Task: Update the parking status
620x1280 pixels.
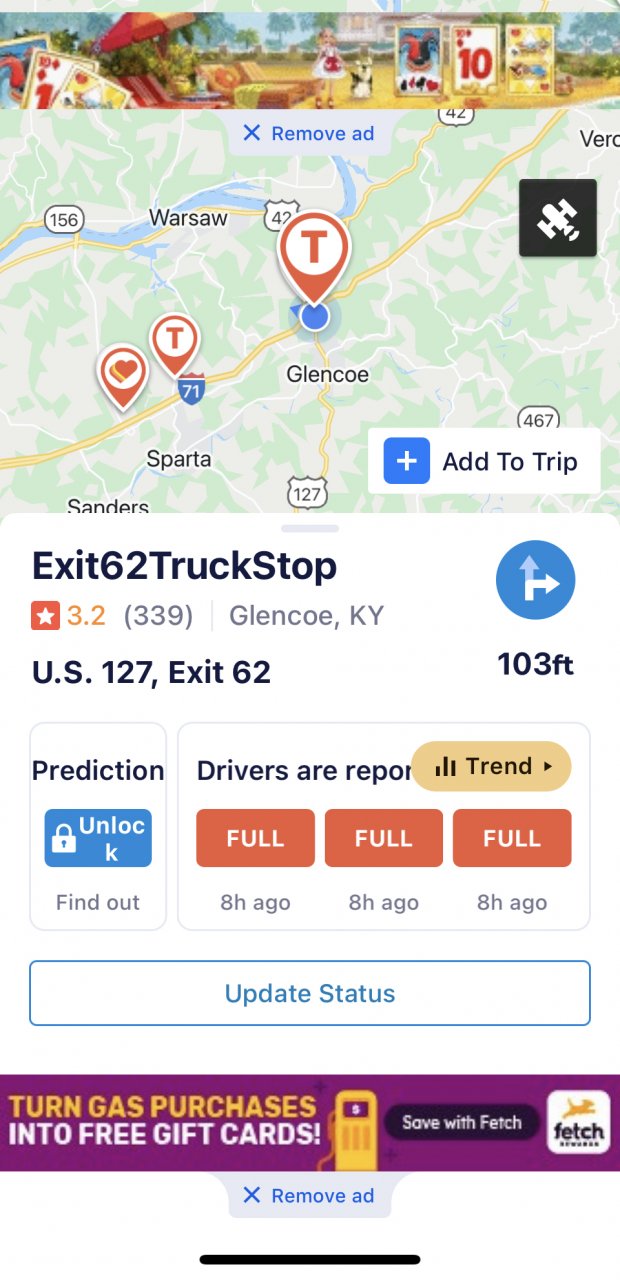Action: tap(310, 993)
